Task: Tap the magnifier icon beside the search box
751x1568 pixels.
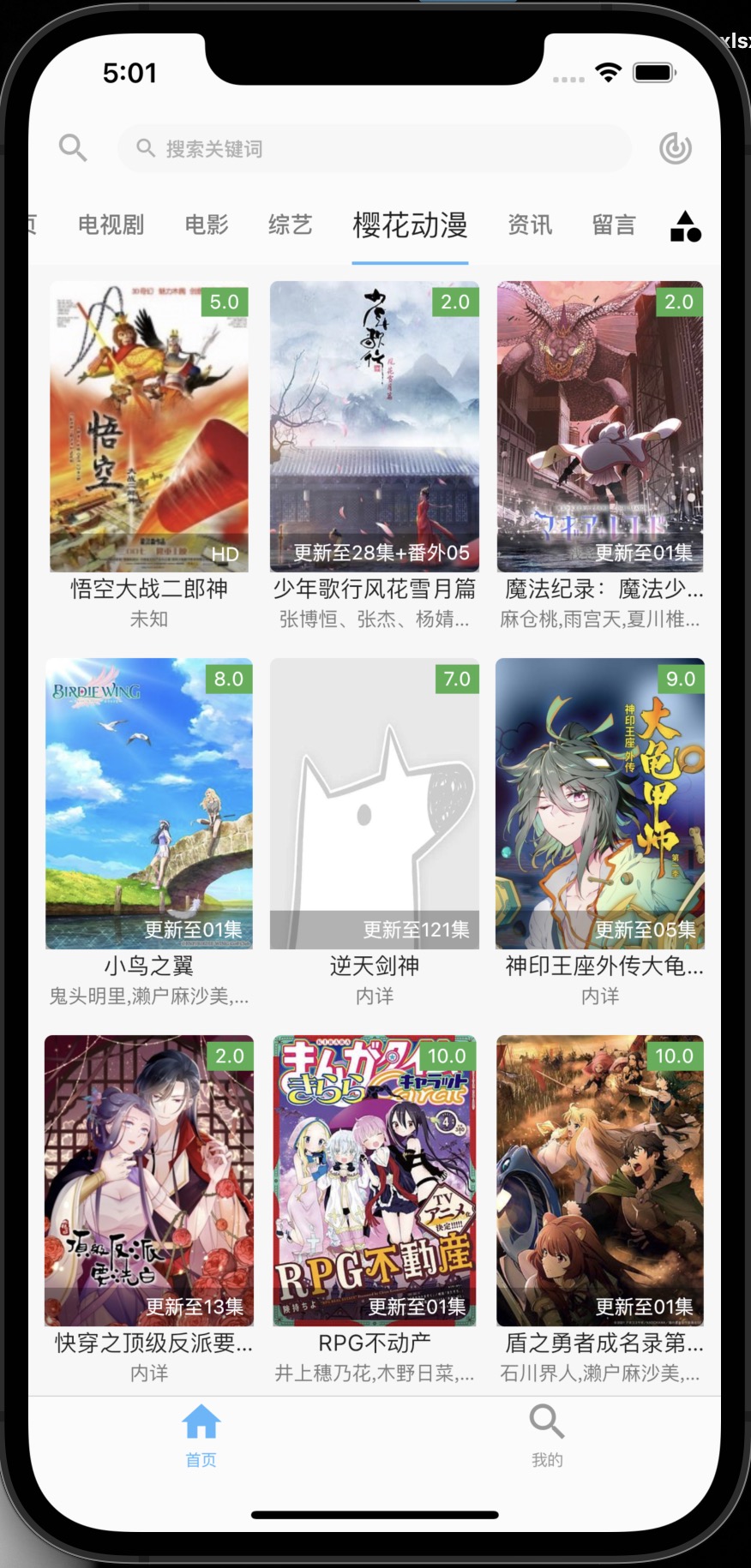Action: point(73,148)
